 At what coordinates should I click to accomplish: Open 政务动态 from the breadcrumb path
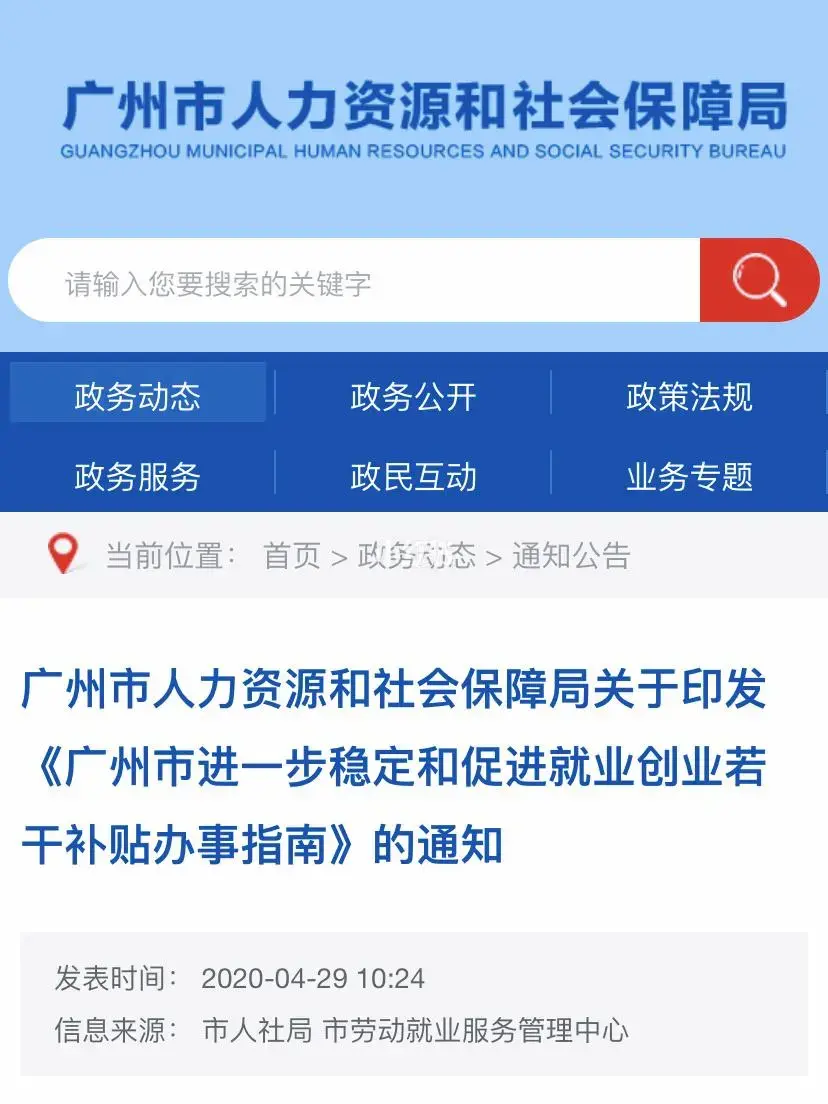[x=417, y=555]
